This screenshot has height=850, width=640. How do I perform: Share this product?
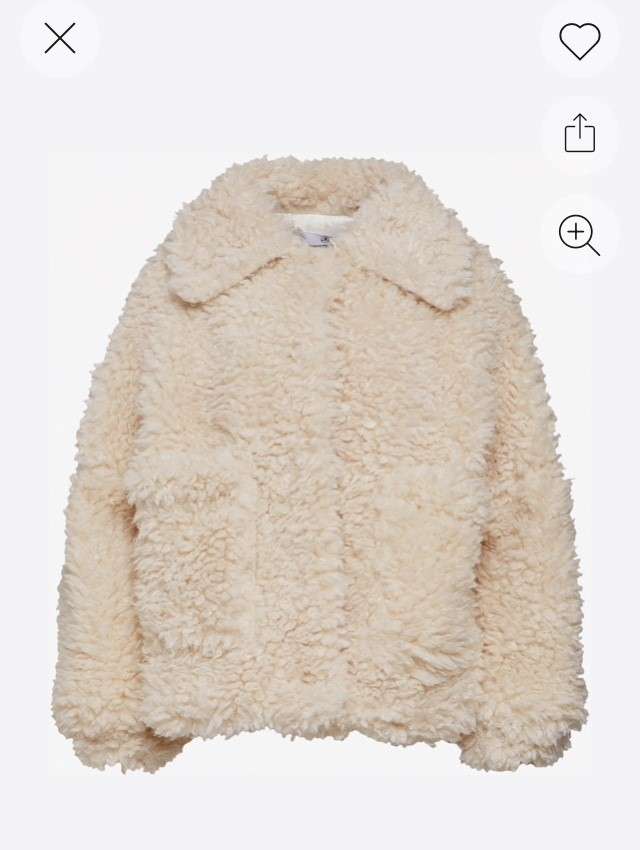(579, 134)
